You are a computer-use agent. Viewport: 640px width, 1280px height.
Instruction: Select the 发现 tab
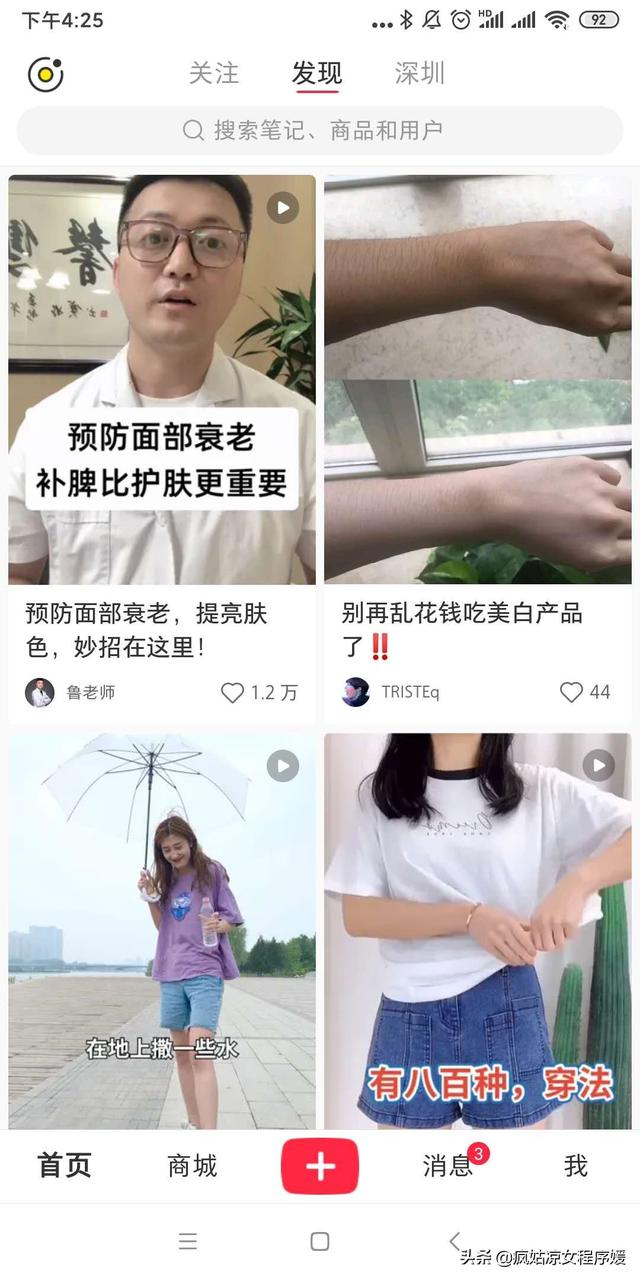[x=317, y=73]
